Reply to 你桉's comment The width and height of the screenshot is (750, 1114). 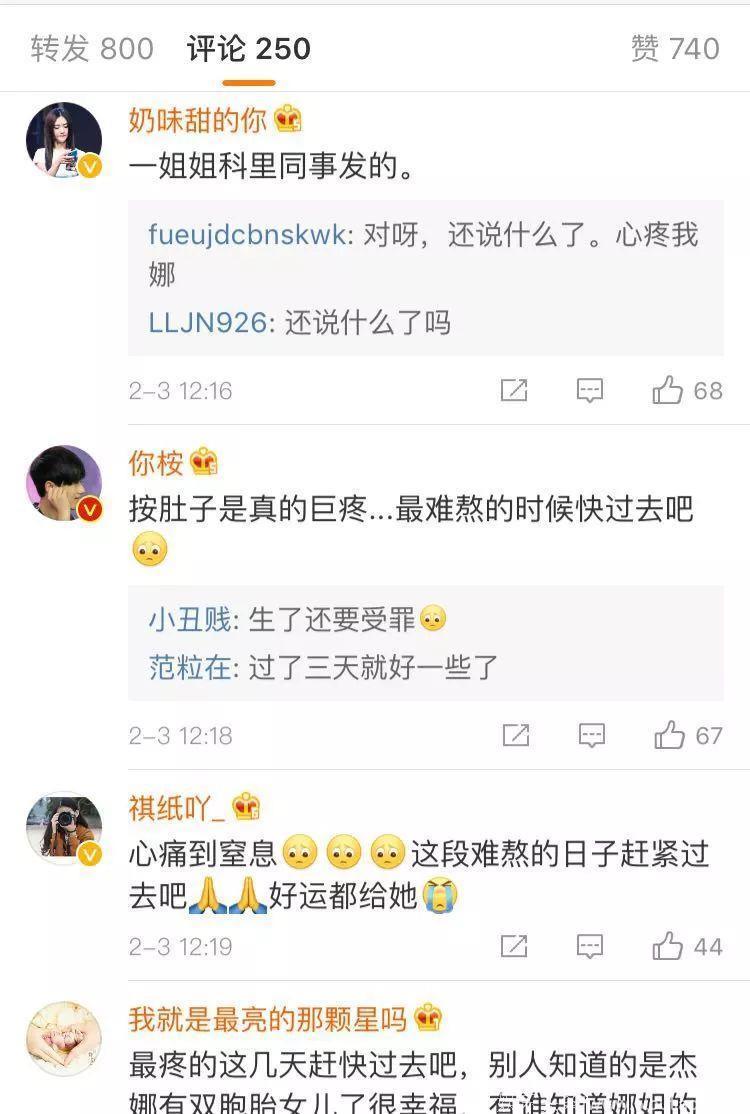tap(592, 736)
